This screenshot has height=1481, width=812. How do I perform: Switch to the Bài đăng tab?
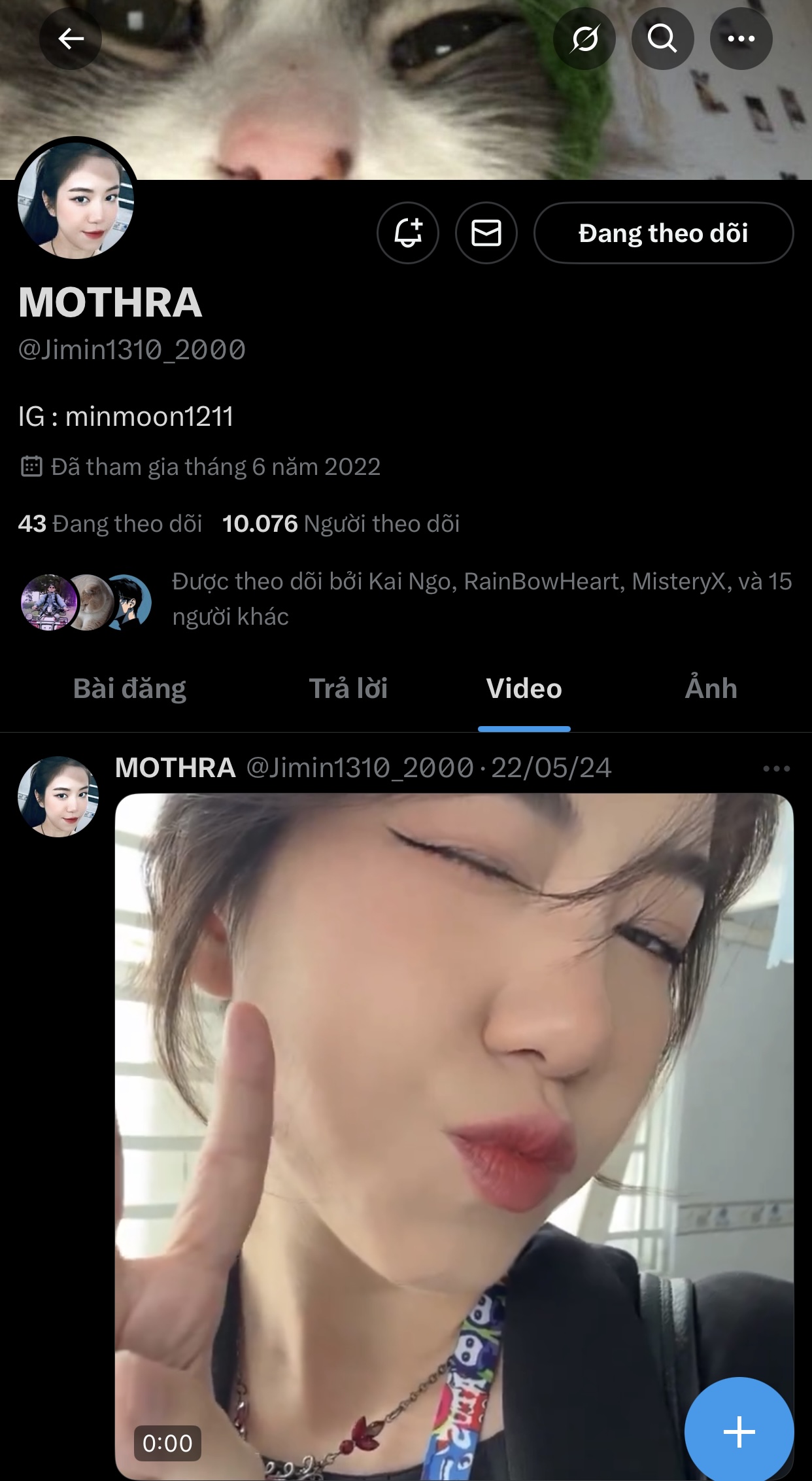click(129, 689)
